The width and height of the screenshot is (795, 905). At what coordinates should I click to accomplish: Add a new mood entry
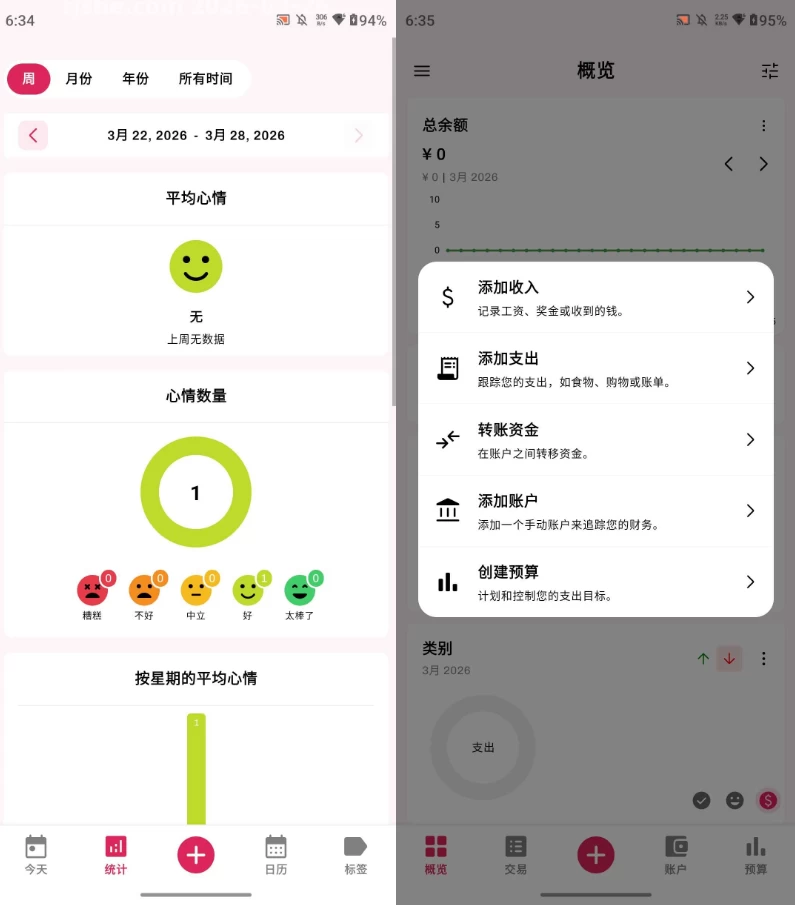(196, 854)
